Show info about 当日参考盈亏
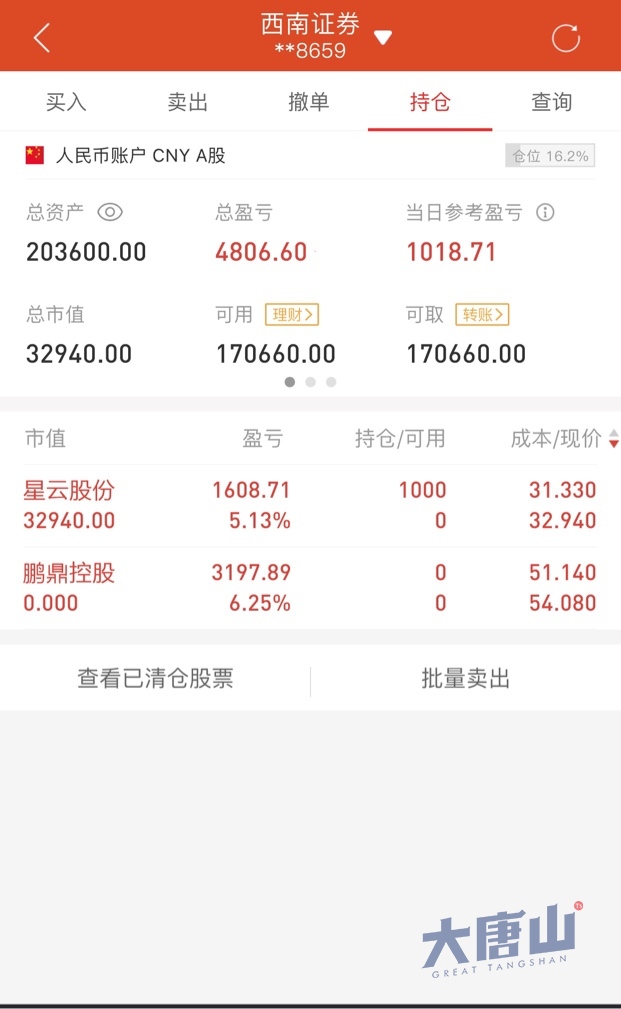The width and height of the screenshot is (621, 1009). [x=545, y=212]
